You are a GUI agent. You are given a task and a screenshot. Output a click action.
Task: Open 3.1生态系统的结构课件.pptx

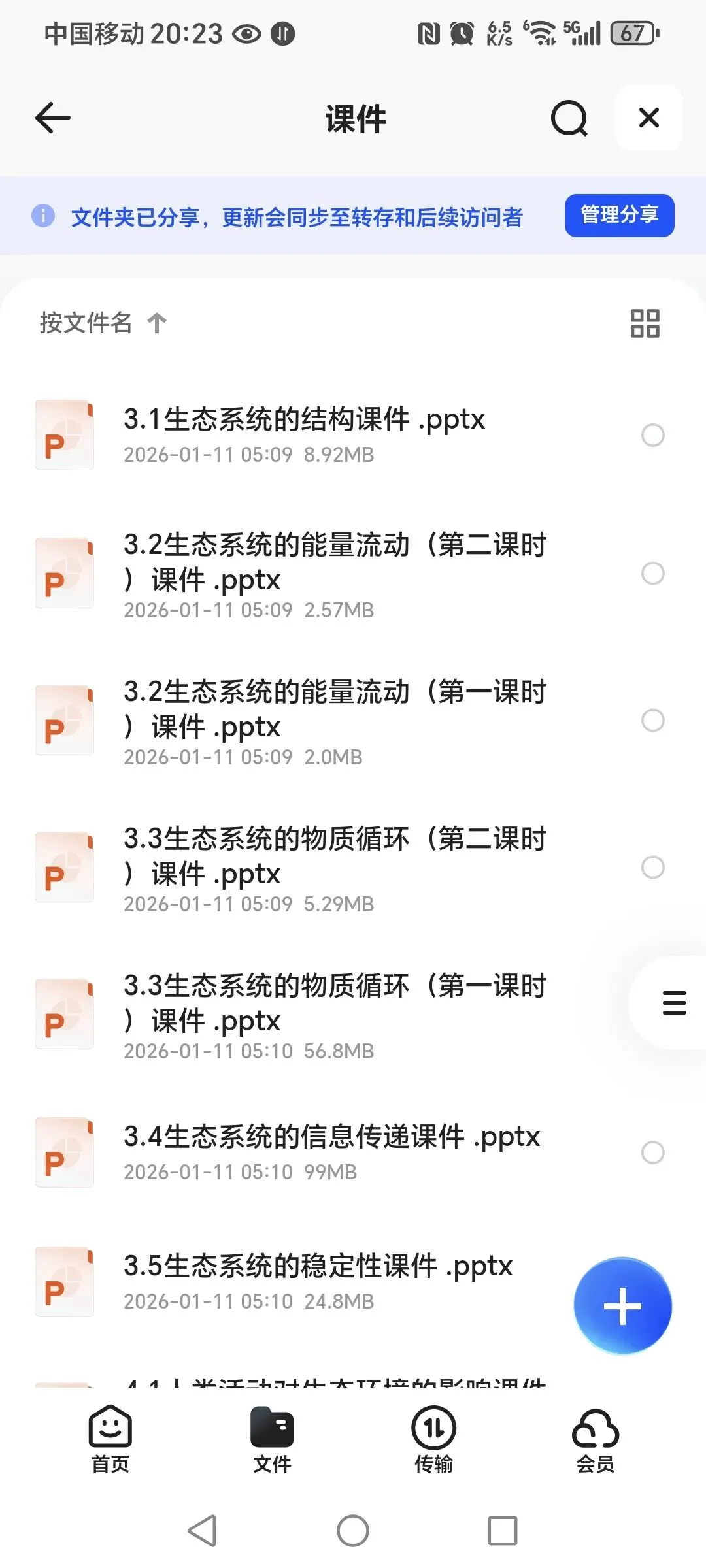pos(304,434)
